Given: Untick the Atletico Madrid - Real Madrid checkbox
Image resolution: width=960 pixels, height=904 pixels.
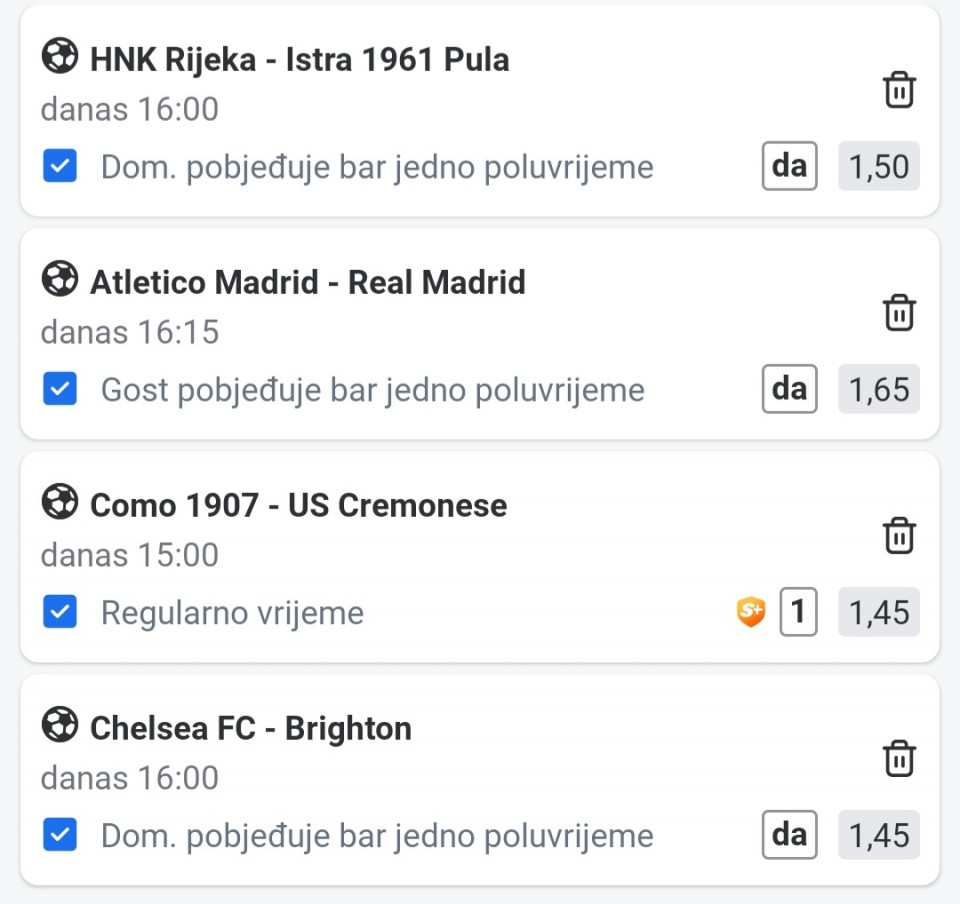Looking at the screenshot, I should 60,390.
